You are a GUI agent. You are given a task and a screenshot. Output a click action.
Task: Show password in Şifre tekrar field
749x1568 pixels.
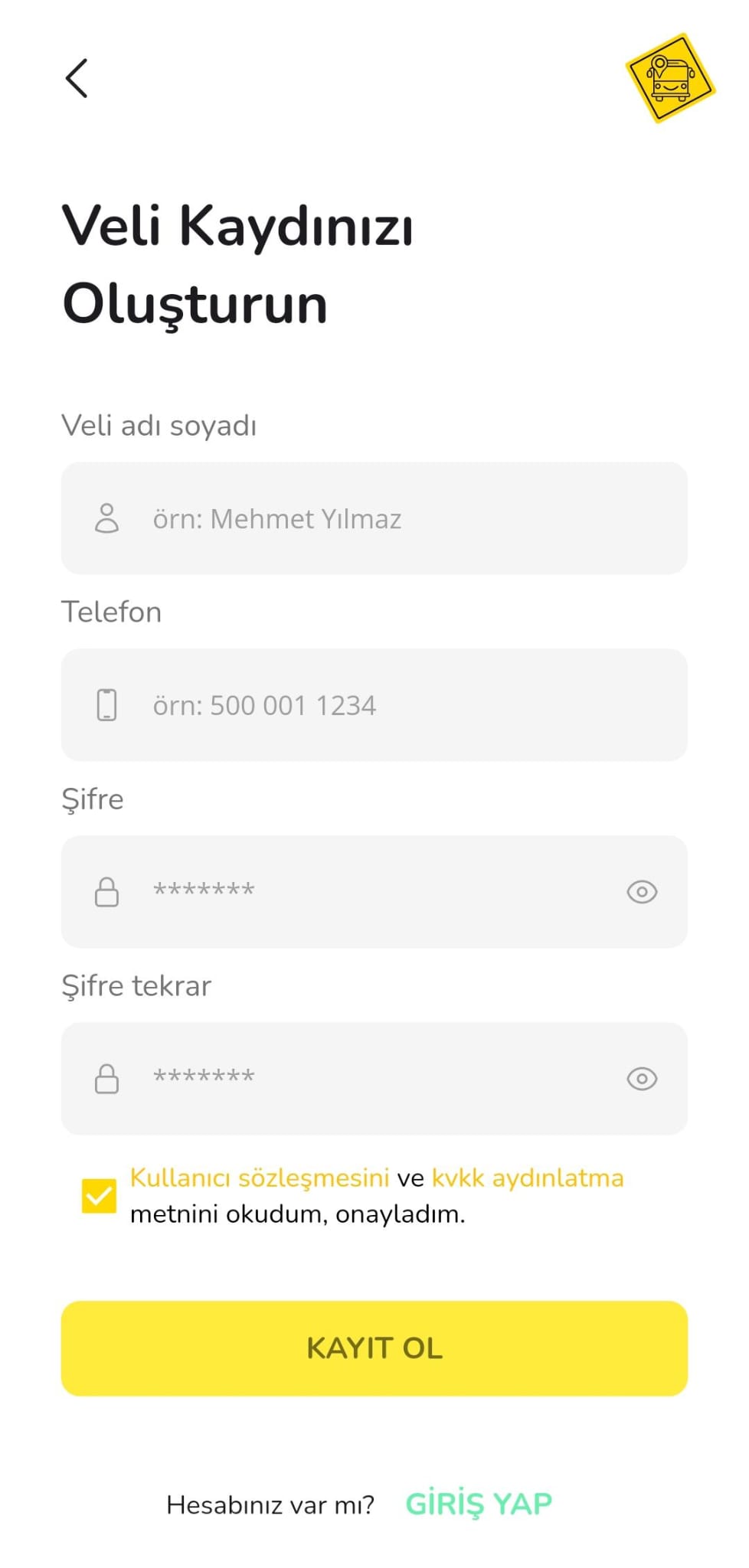642,1079
